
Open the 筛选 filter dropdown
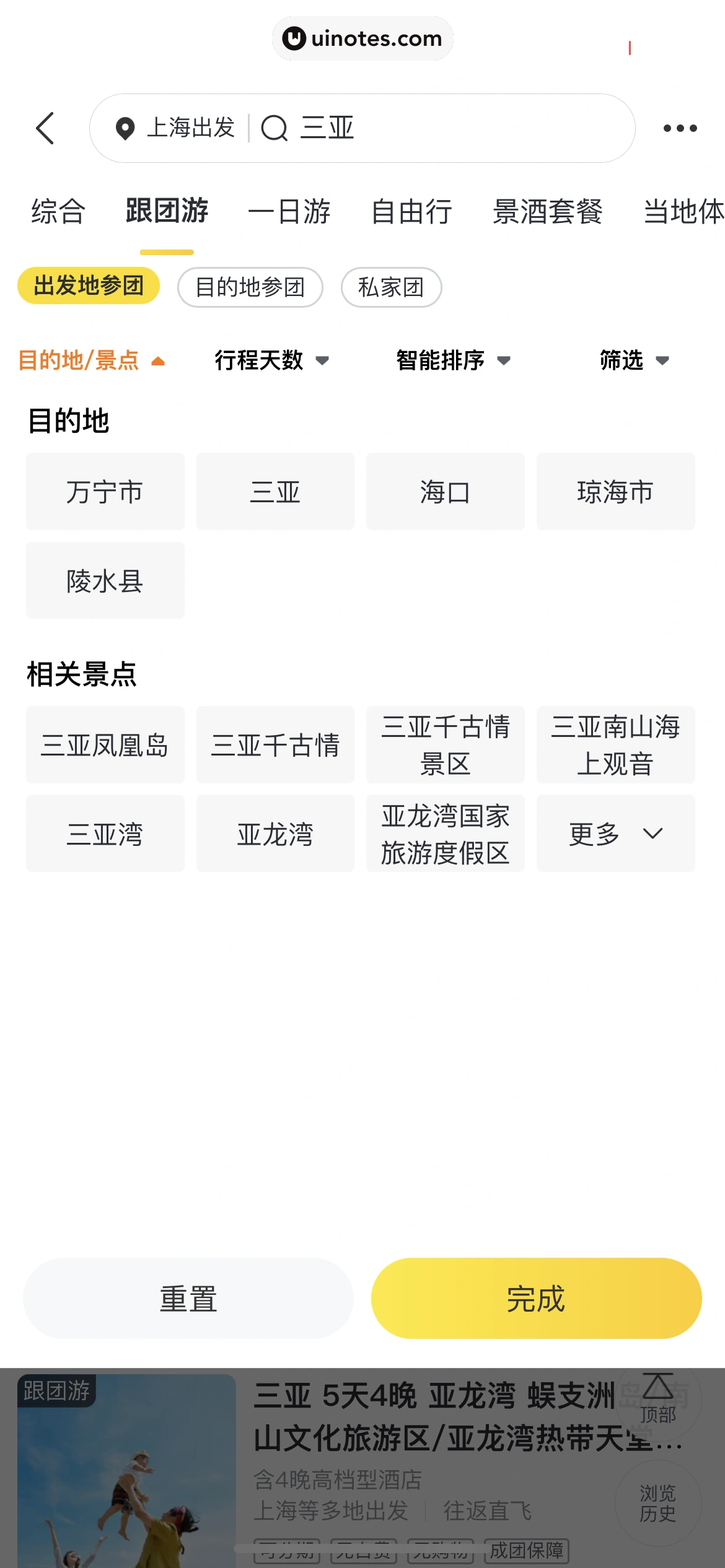[x=634, y=360]
